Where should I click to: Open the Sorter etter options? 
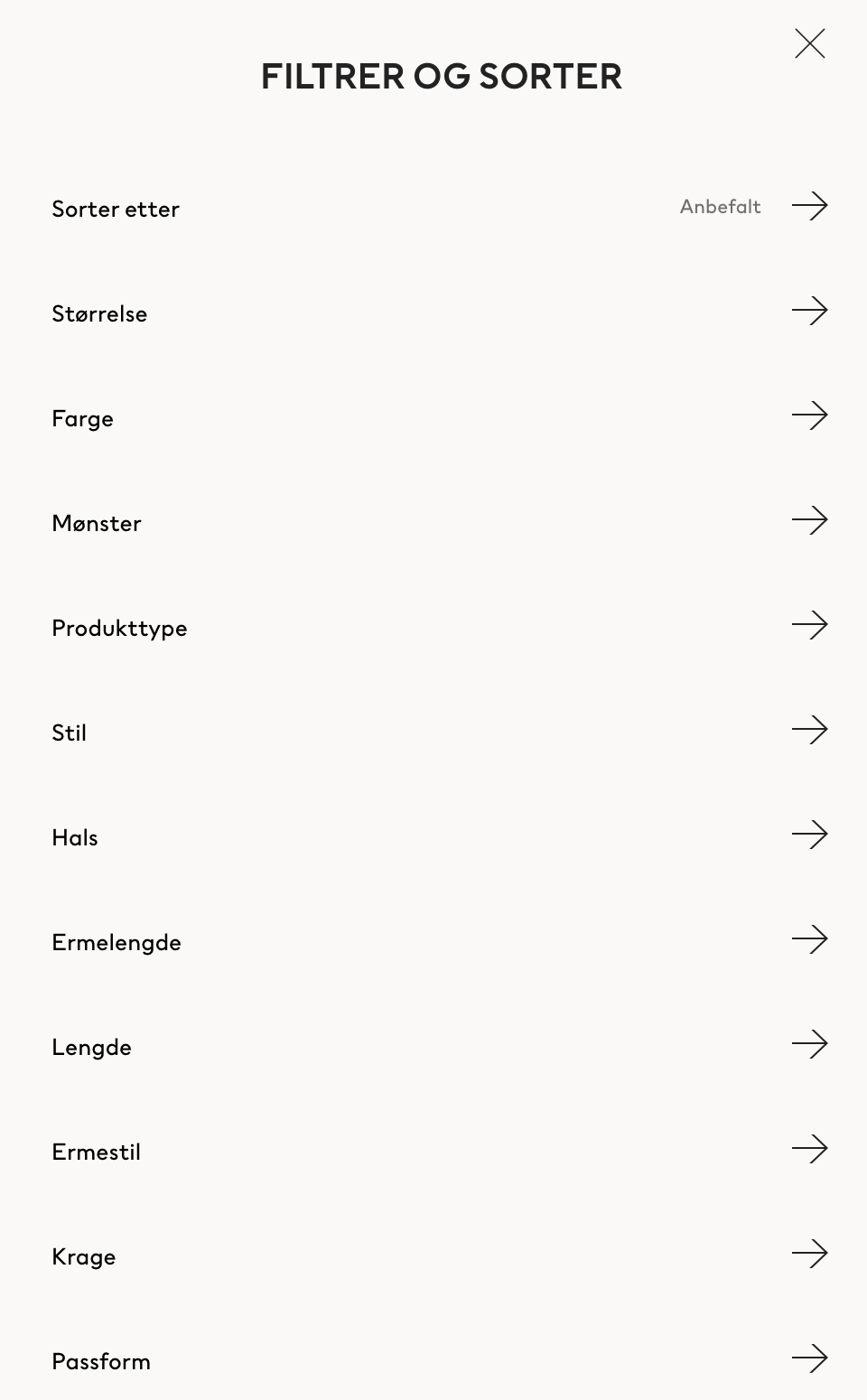point(440,207)
